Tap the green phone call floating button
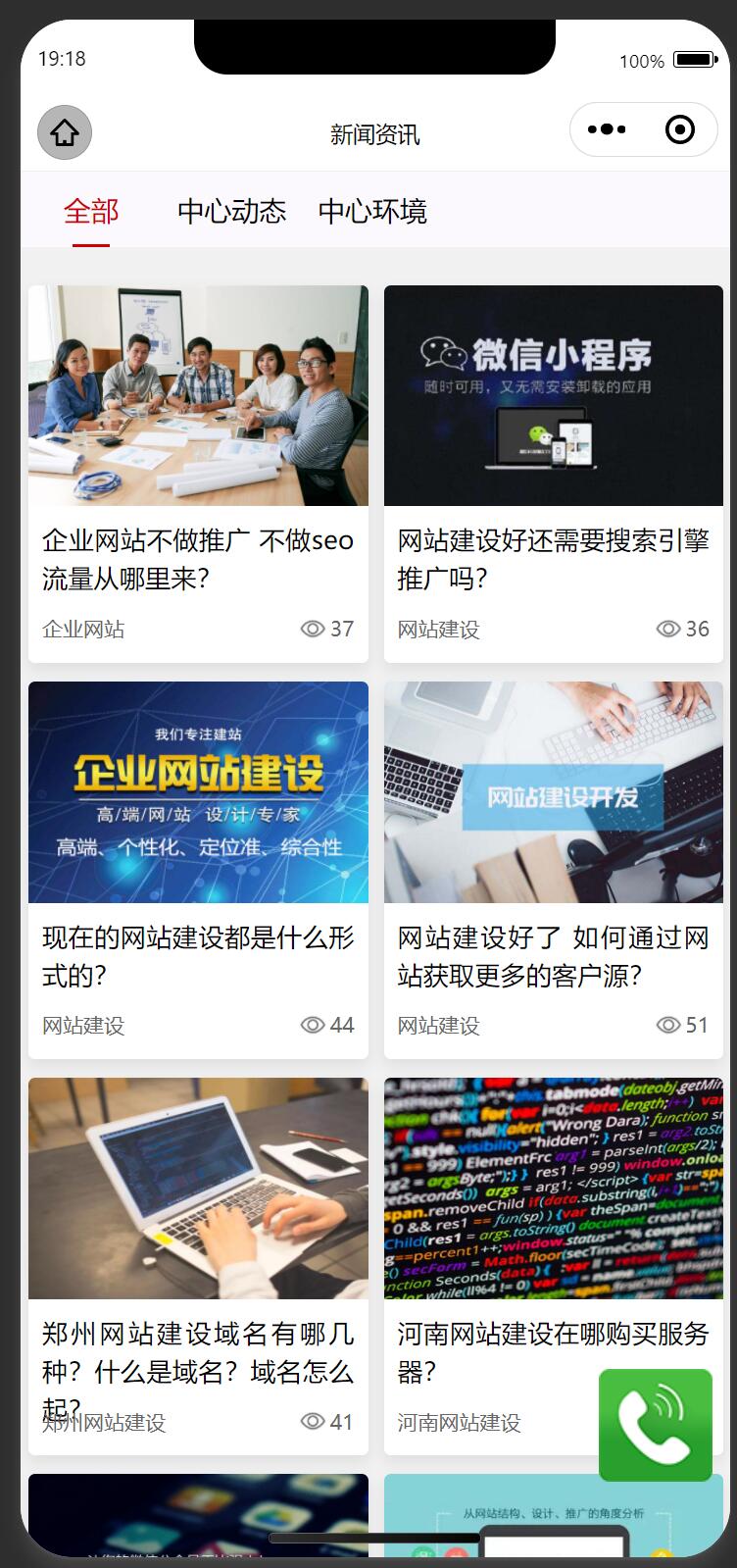The height and width of the screenshot is (1568, 737). point(656,1424)
